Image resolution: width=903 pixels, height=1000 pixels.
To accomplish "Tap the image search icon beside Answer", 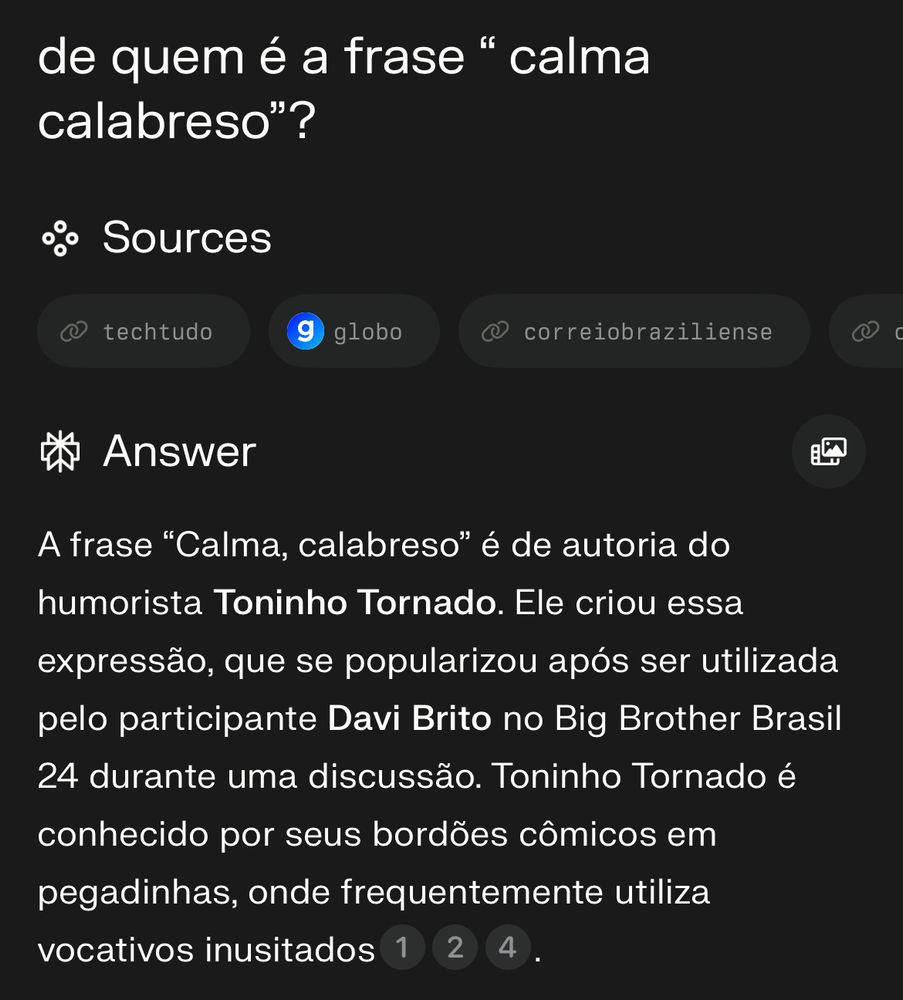I will point(828,452).
